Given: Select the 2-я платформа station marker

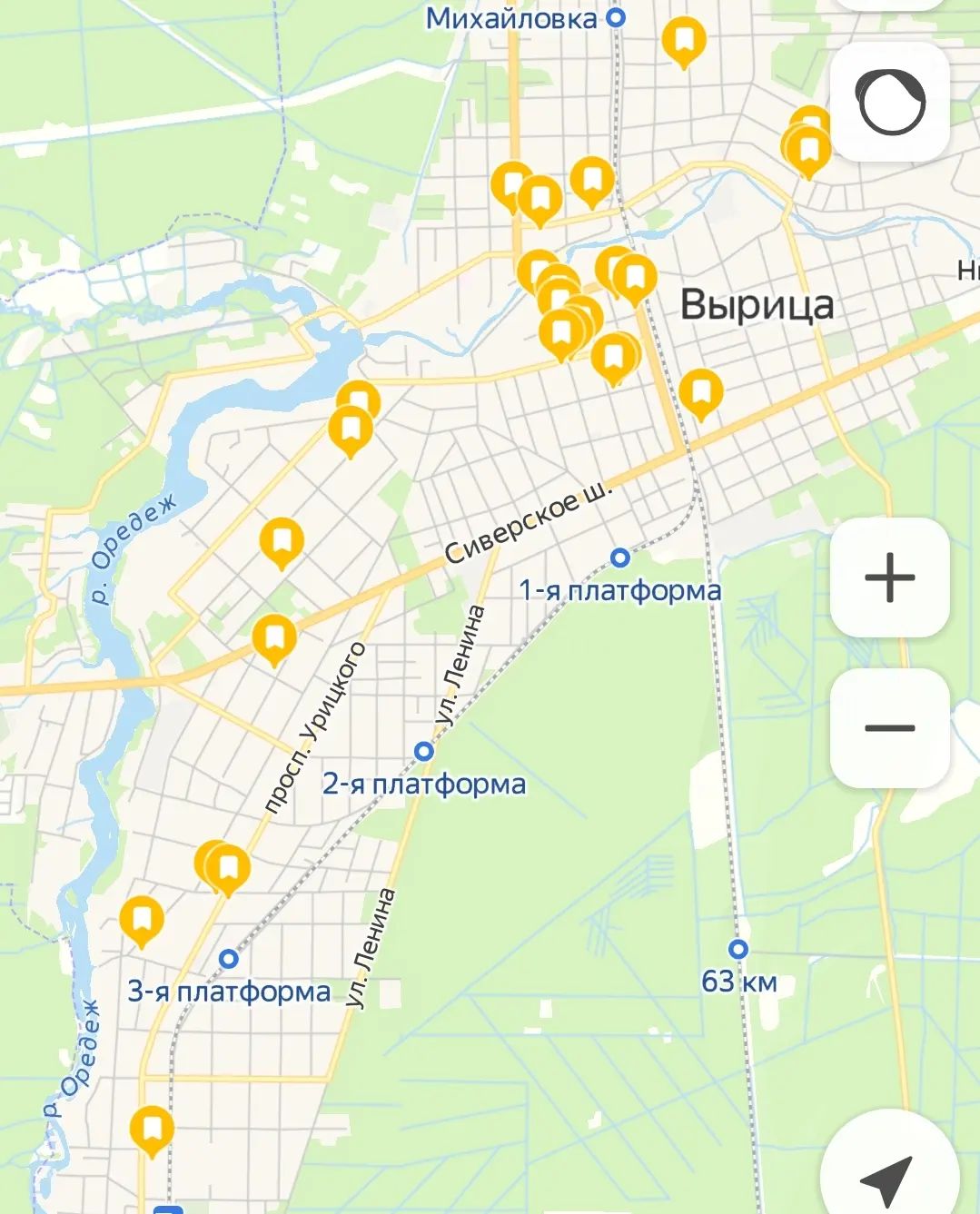Looking at the screenshot, I should [424, 752].
